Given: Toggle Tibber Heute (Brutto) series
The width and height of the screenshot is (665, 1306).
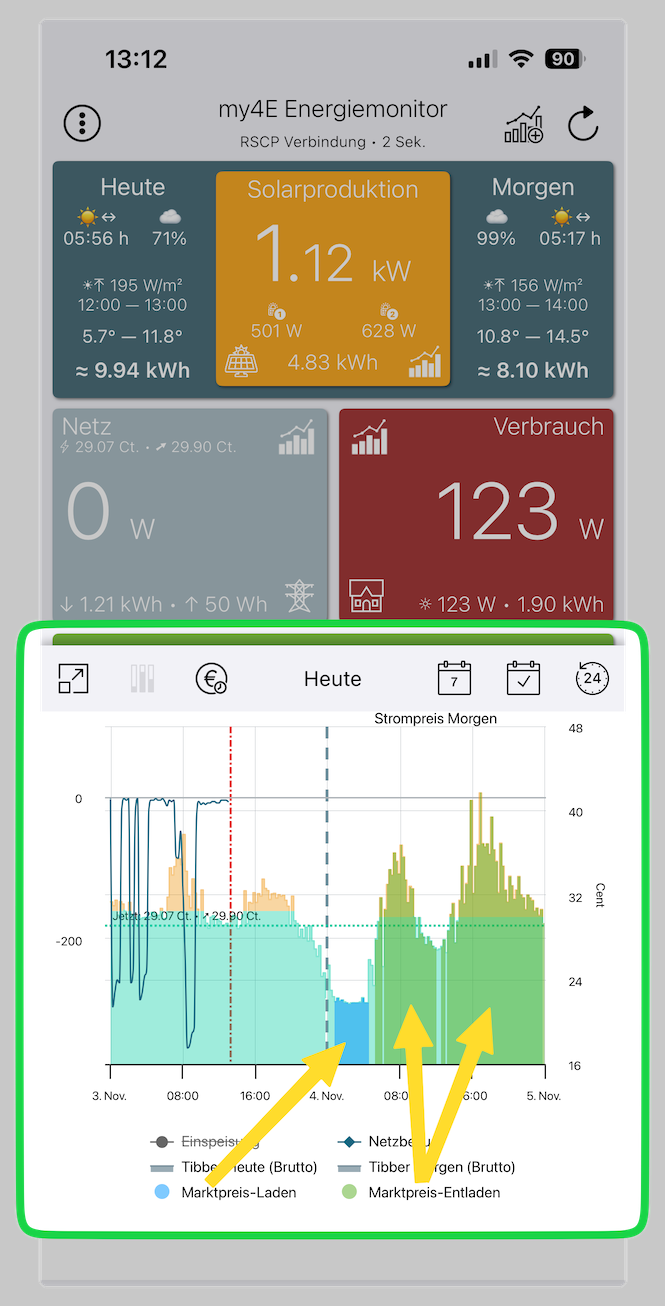Looking at the screenshot, I should tap(235, 1167).
